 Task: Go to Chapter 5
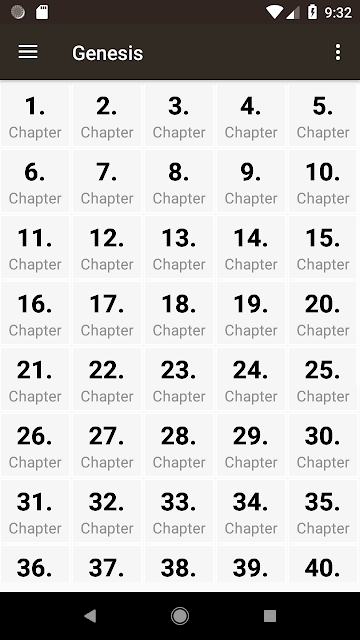[323, 115]
